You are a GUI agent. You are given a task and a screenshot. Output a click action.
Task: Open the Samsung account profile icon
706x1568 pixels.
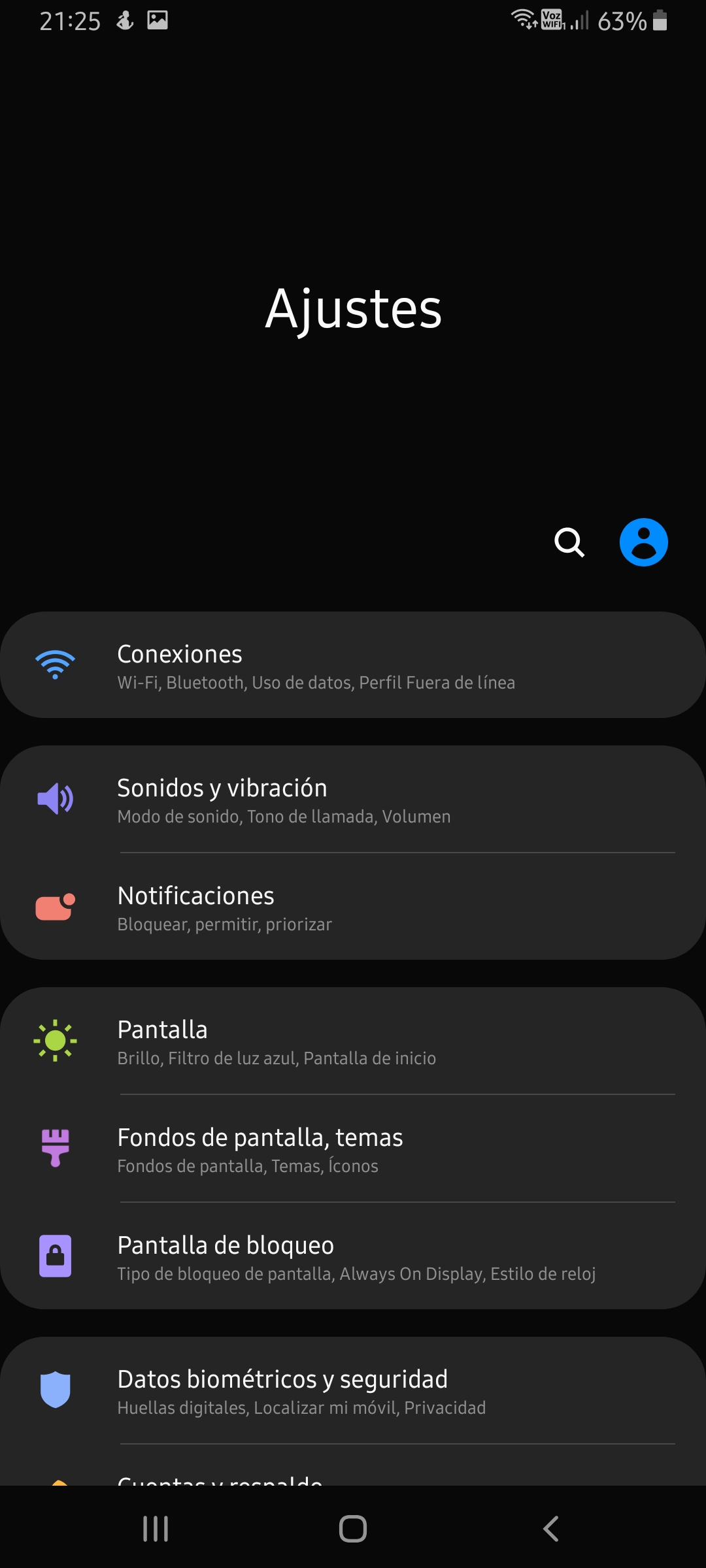(643, 542)
